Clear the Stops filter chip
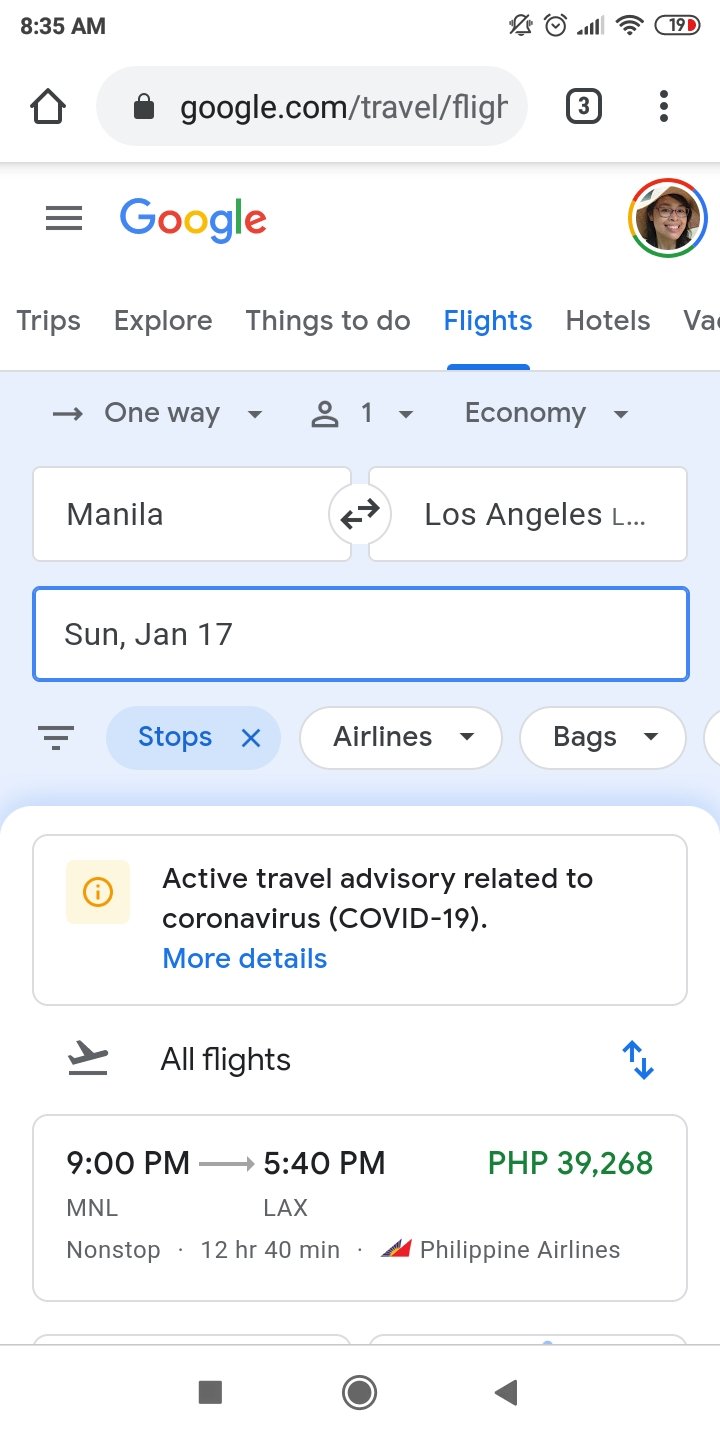 pos(251,738)
